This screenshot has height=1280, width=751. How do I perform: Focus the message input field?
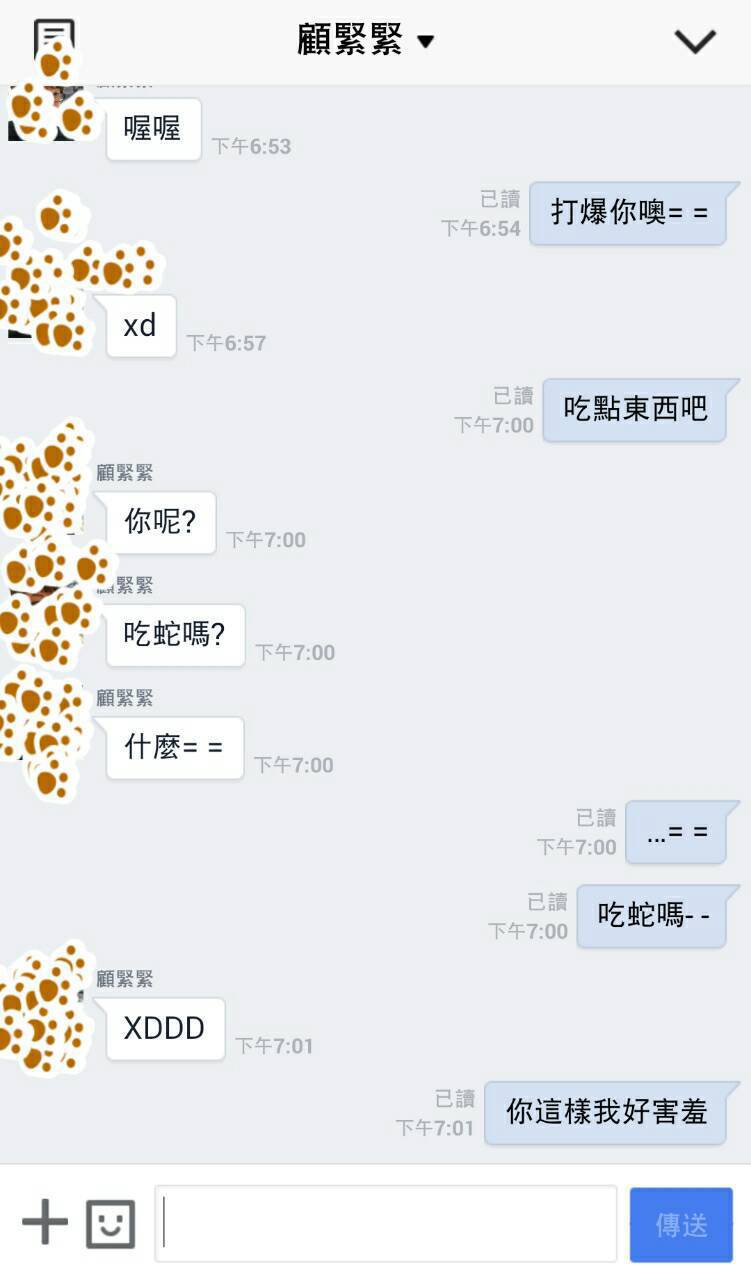pyautogui.click(x=385, y=1224)
